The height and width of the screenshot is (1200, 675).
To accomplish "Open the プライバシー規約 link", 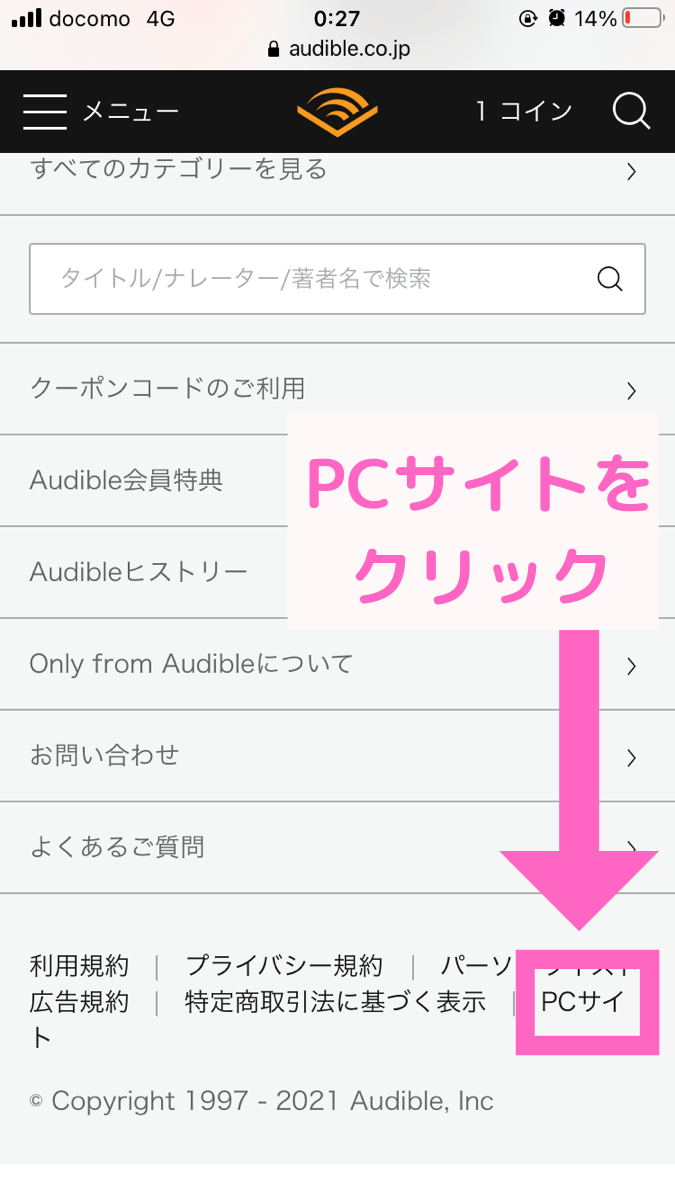I will coord(284,966).
